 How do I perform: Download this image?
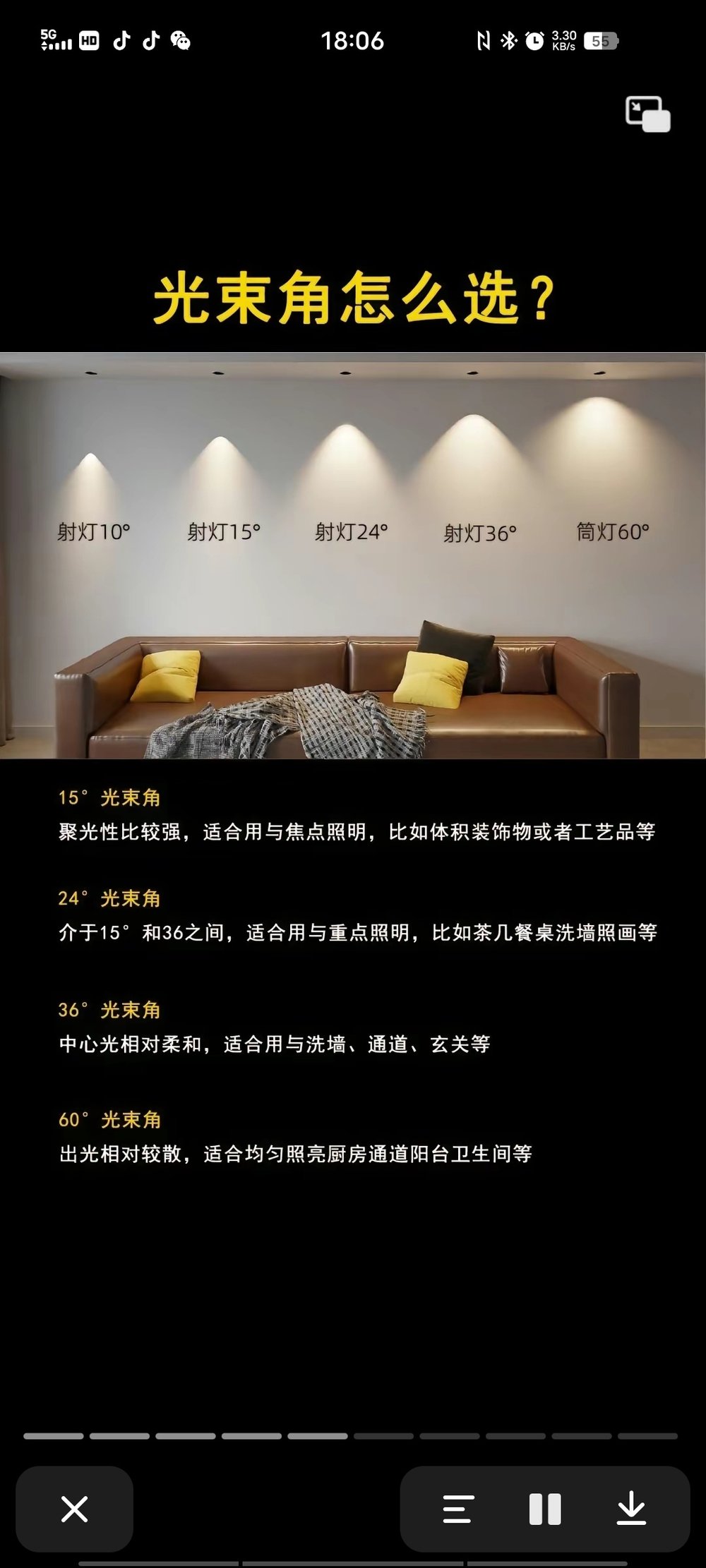coord(631,1509)
